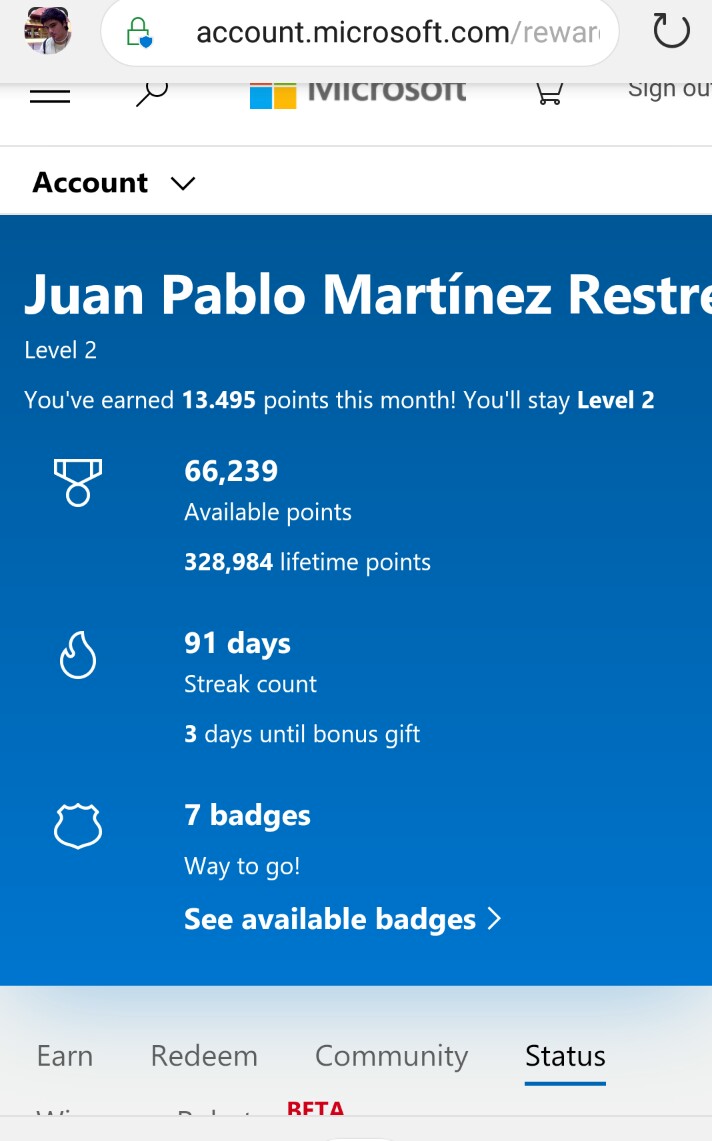This screenshot has width=712, height=1141.
Task: Open the hamburger navigation menu
Action: click(x=50, y=96)
